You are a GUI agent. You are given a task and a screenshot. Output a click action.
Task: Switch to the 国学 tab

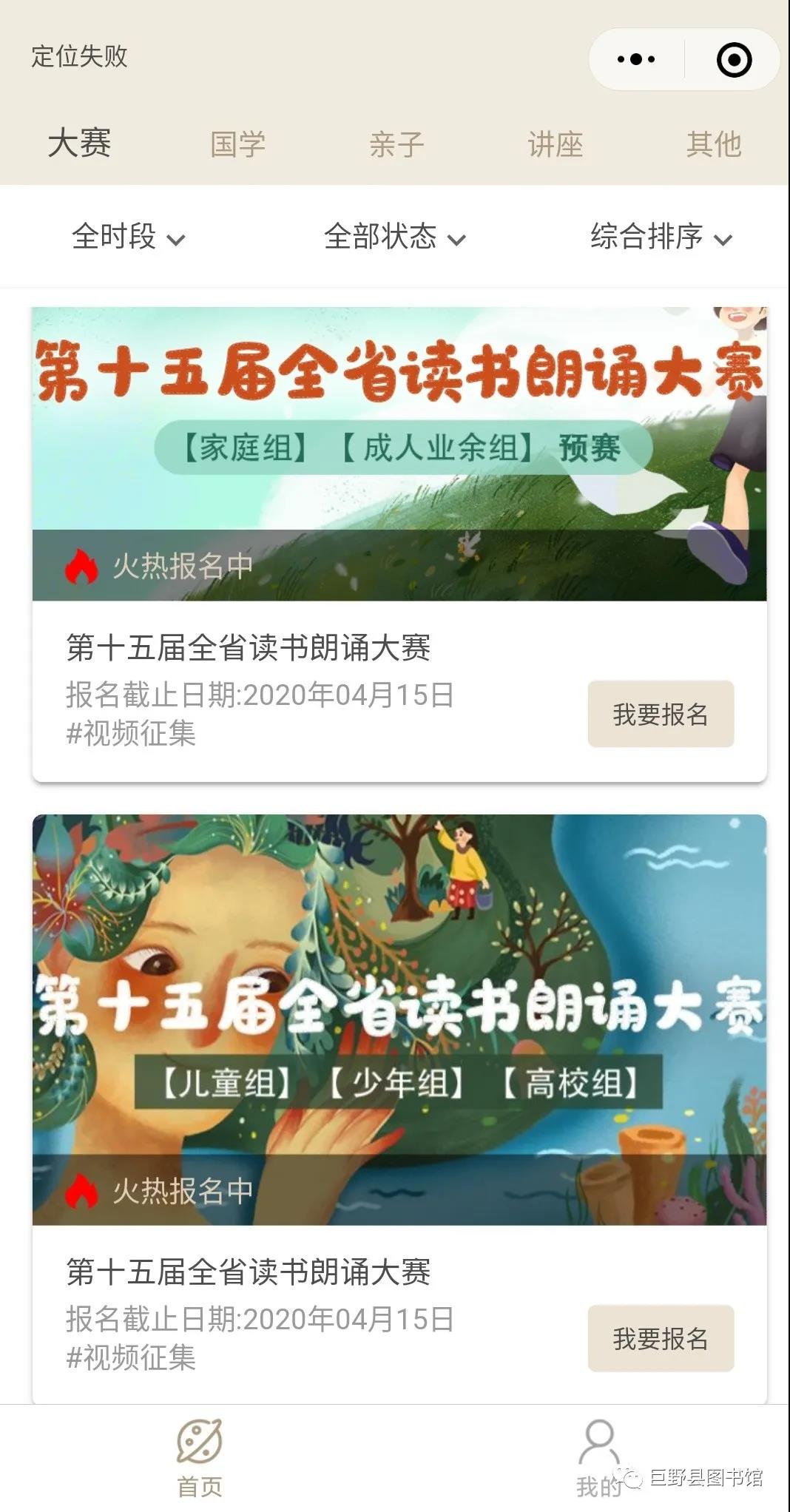[237, 144]
